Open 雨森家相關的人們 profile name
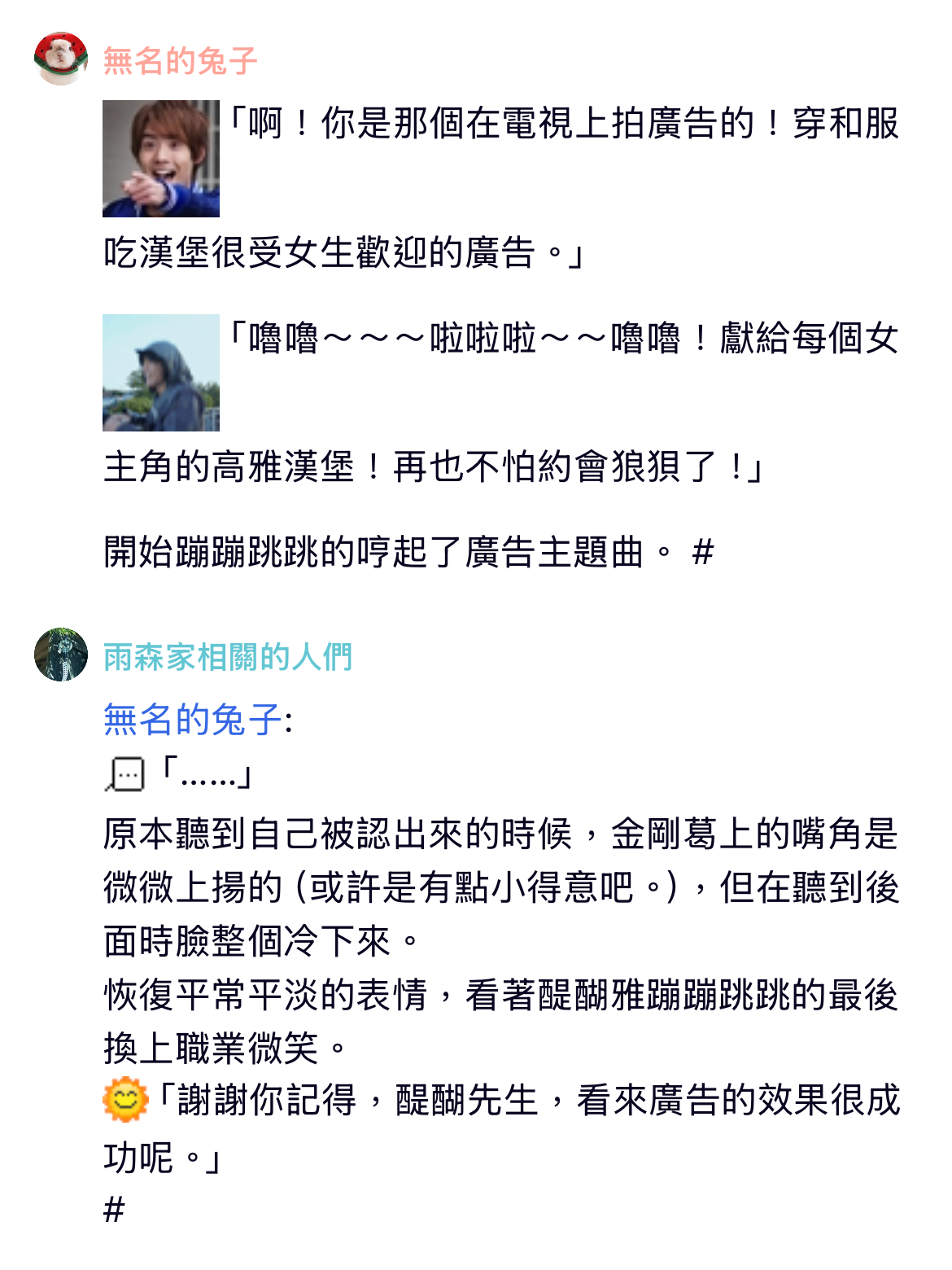Screen dimensions: 952x1270 [228, 657]
